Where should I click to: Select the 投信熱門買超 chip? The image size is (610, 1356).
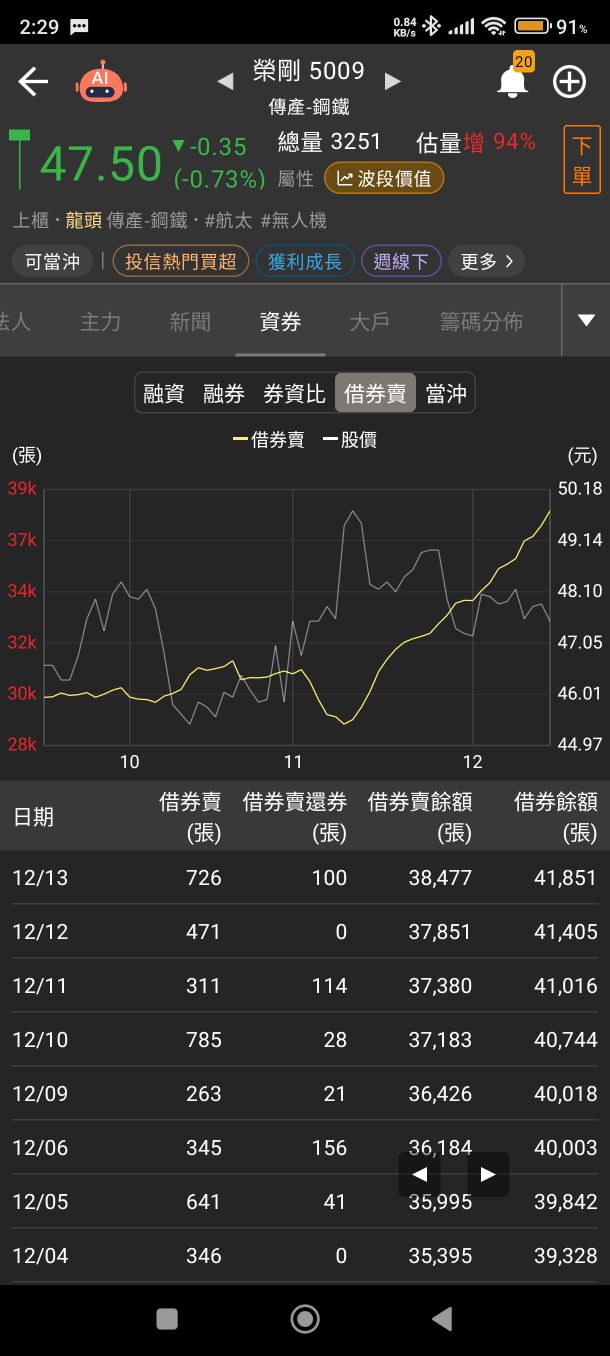(x=181, y=262)
